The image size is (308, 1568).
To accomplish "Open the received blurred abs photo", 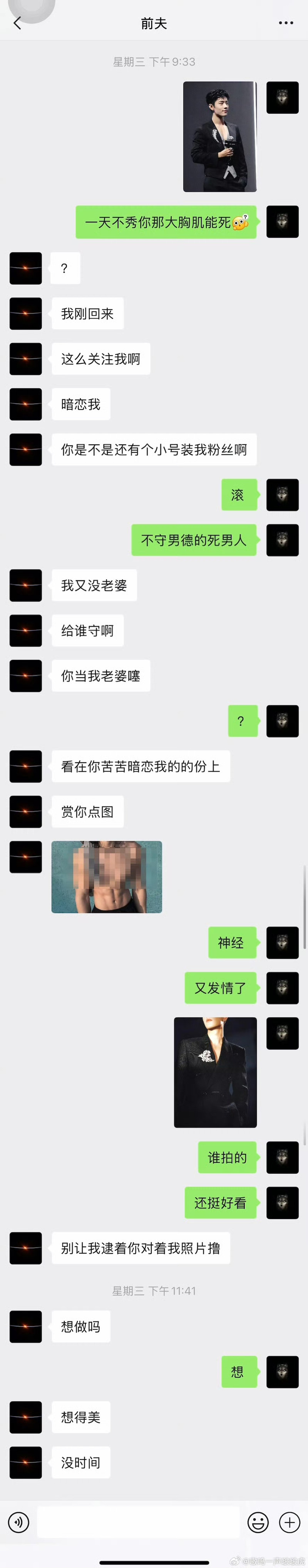I will click(107, 877).
